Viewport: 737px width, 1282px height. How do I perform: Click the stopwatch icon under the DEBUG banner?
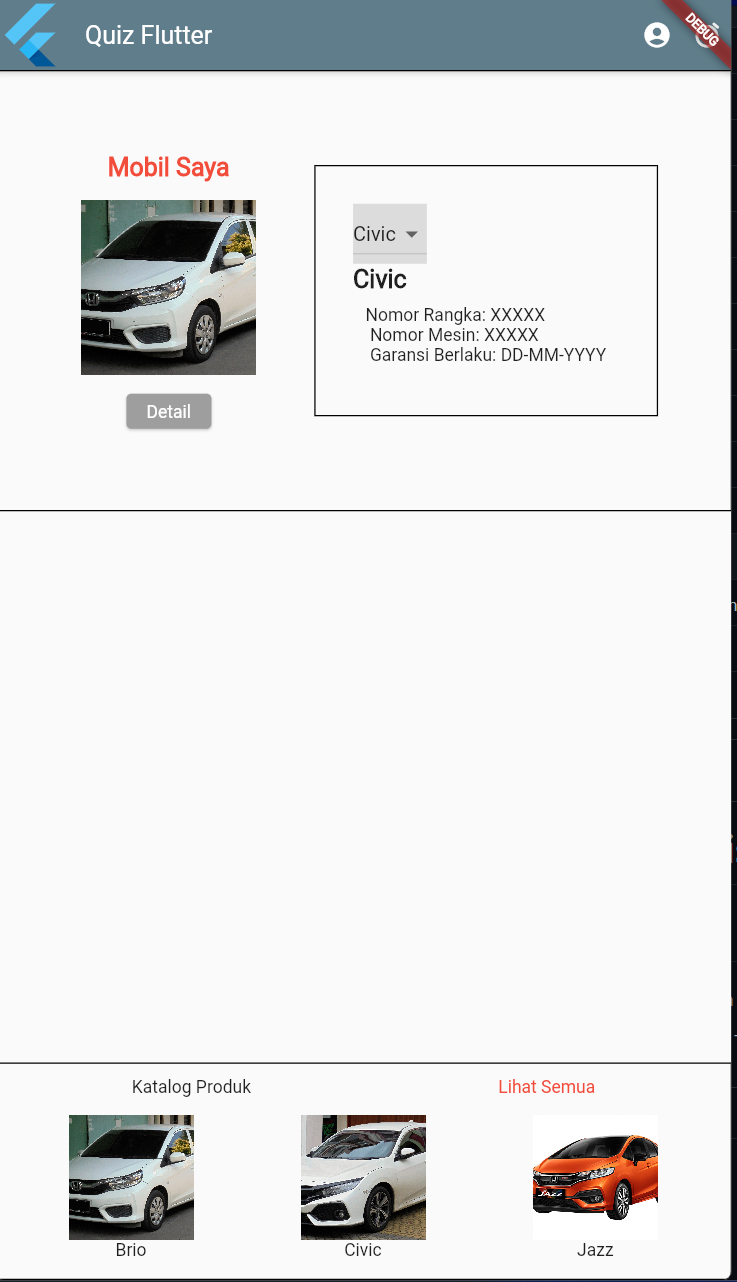click(x=704, y=35)
